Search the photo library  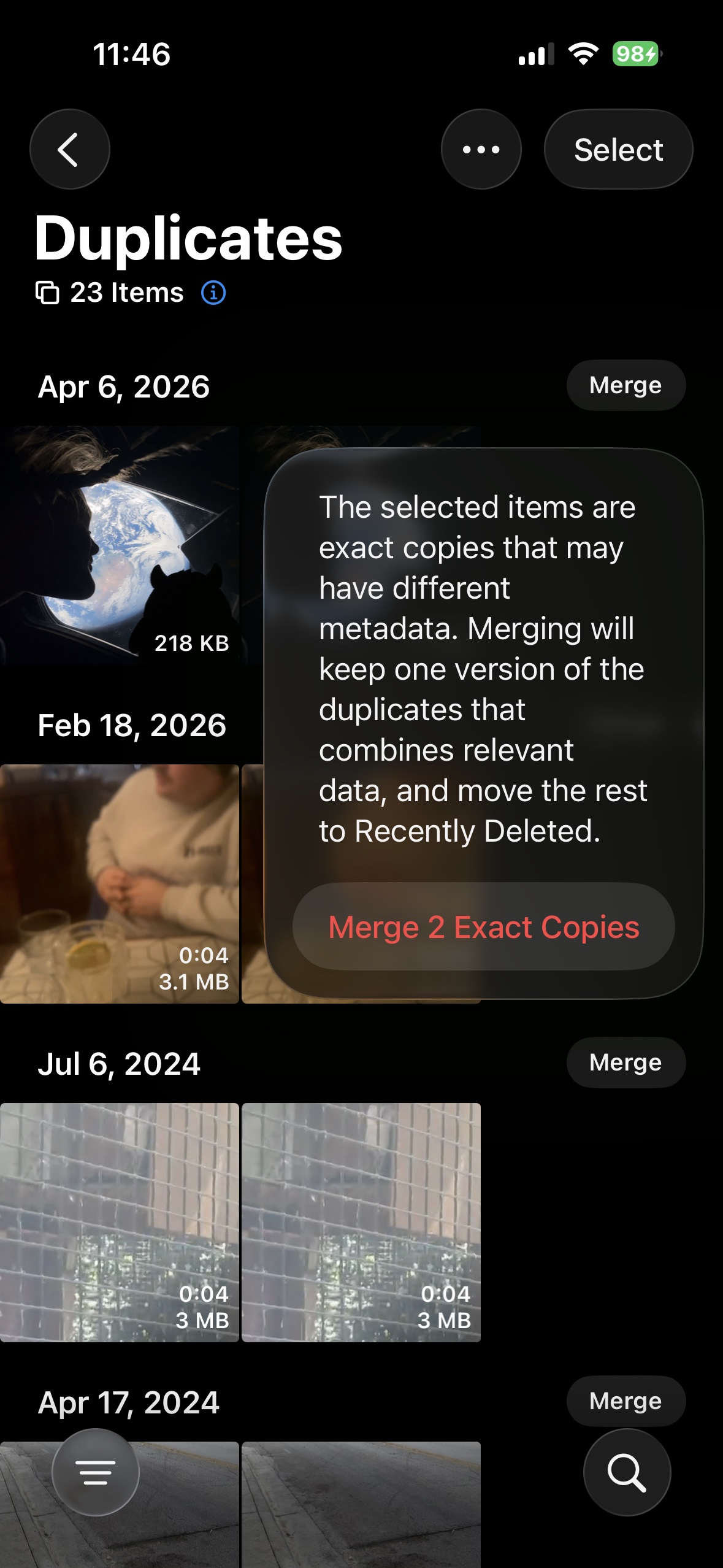click(x=626, y=1472)
